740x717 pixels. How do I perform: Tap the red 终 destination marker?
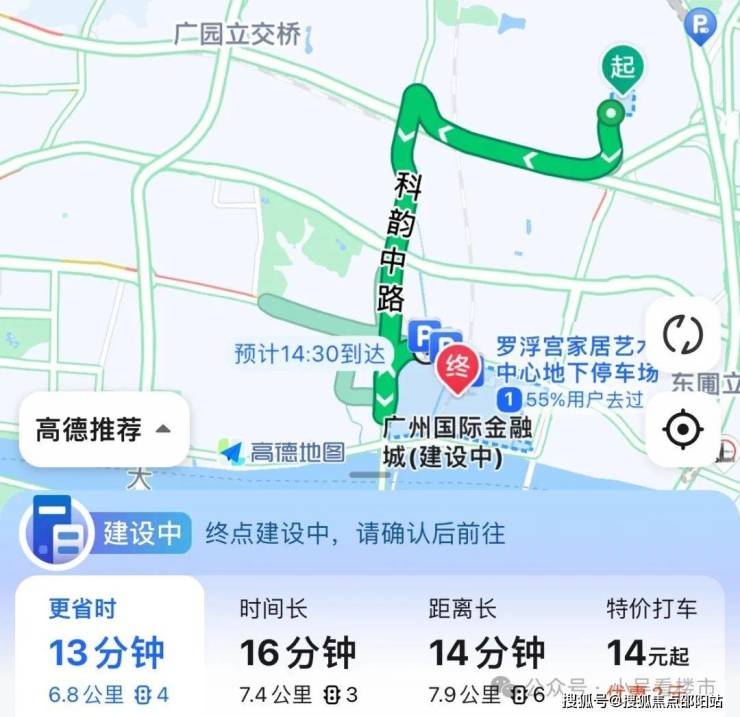(457, 366)
